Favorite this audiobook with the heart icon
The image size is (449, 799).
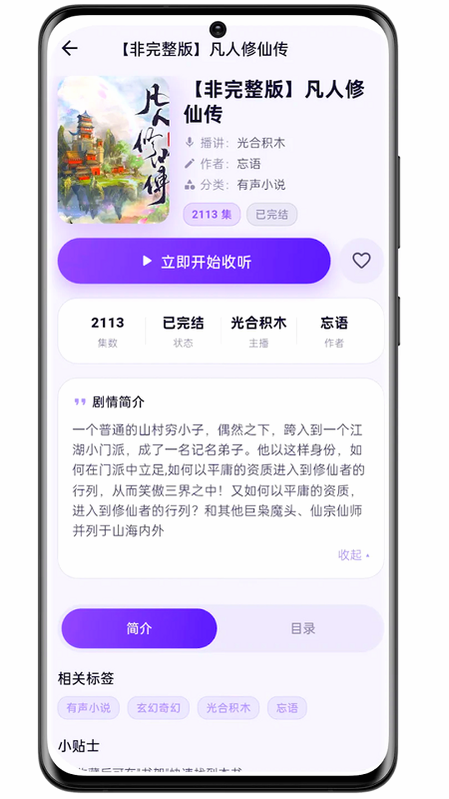(361, 261)
